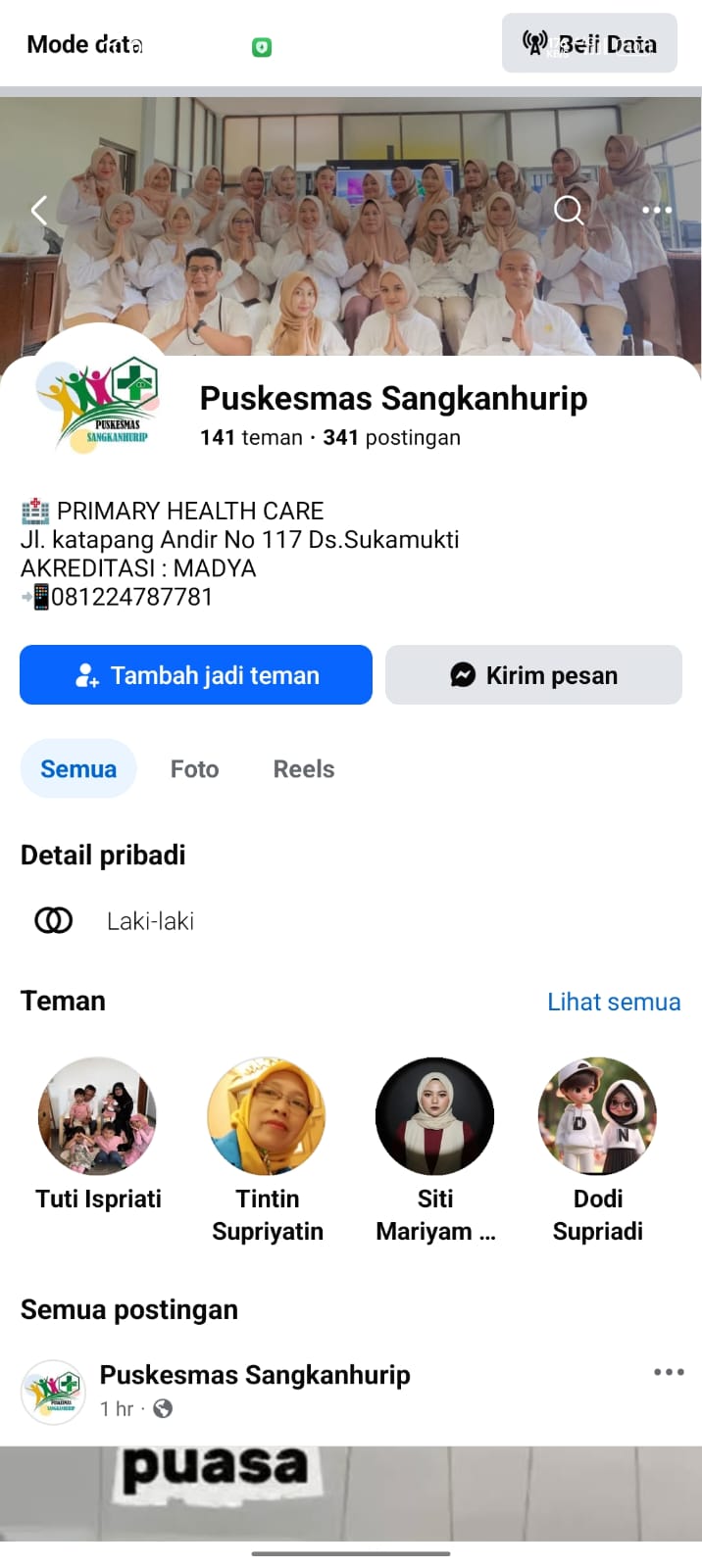
Task: Open Tuti Ispriati's profile
Action: click(x=97, y=1116)
